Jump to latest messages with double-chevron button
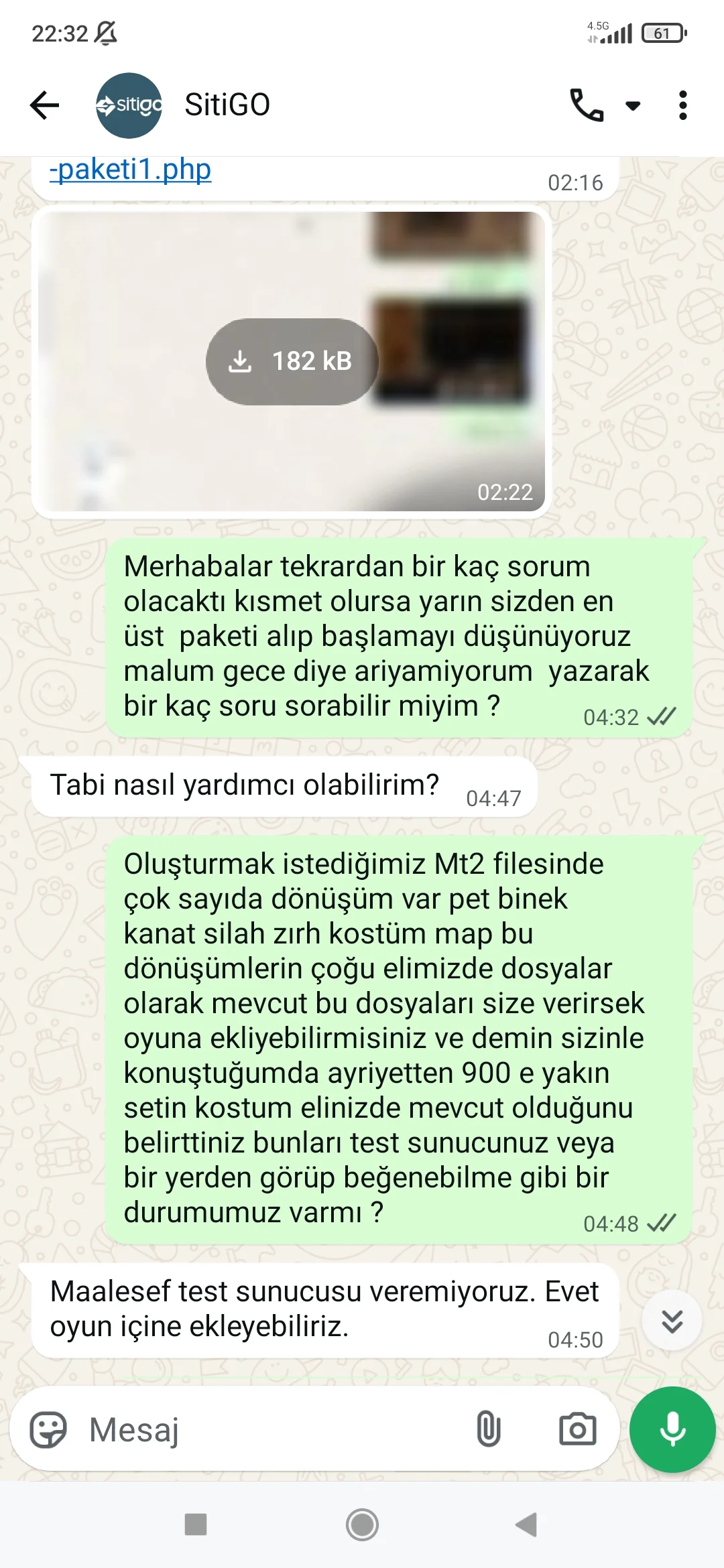724x1568 pixels. tap(672, 1321)
